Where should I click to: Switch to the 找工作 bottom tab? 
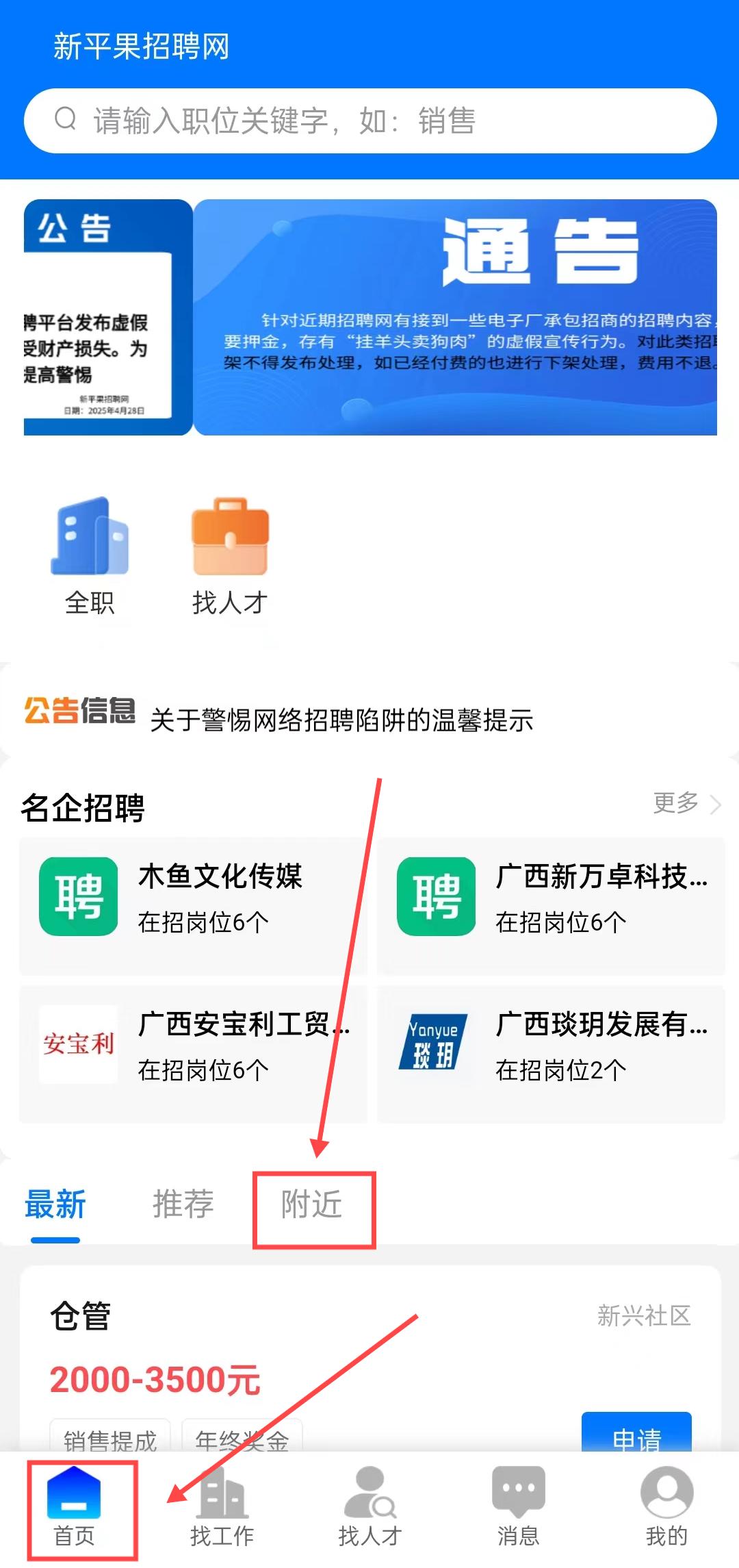point(222,1507)
